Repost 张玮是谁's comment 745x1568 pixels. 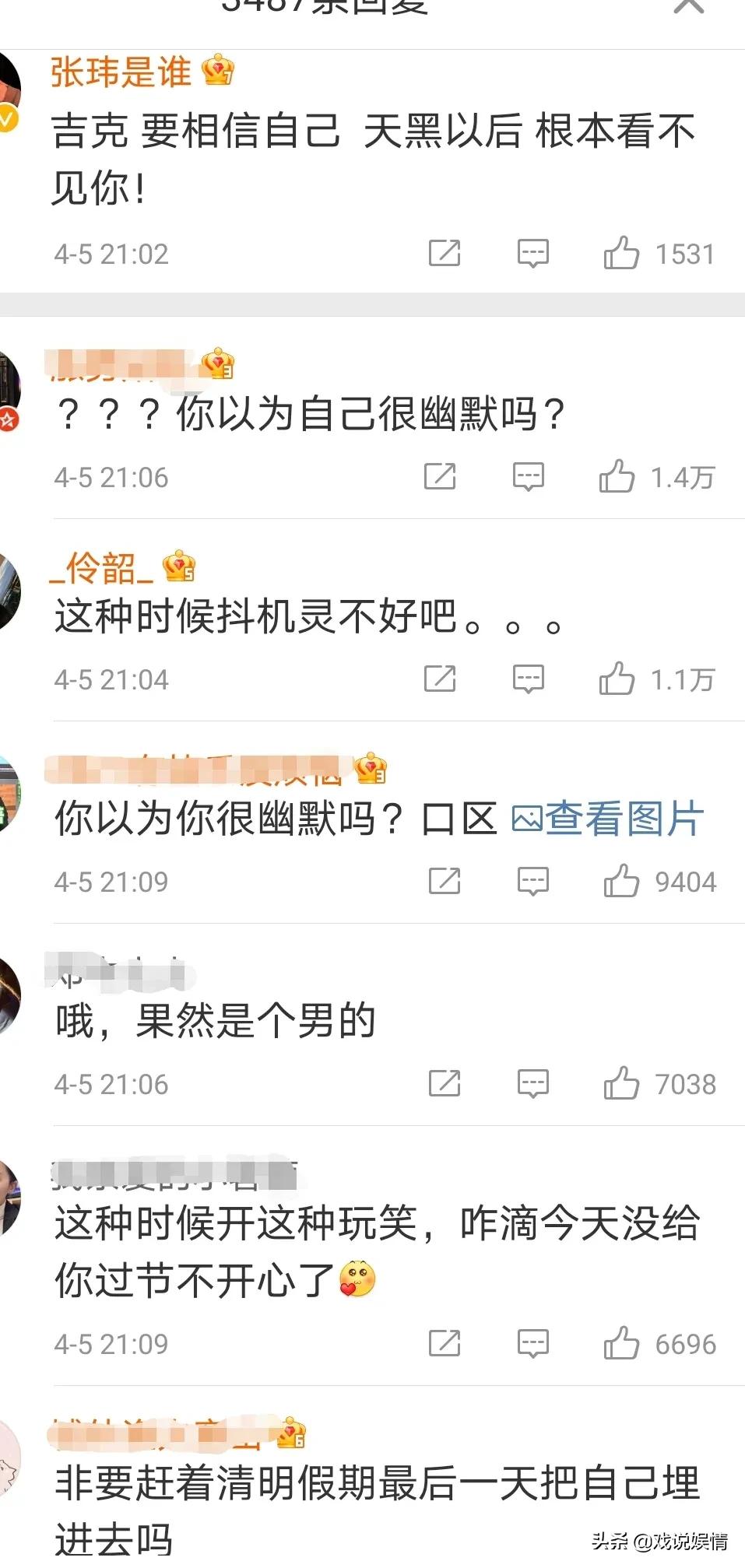coord(445,254)
